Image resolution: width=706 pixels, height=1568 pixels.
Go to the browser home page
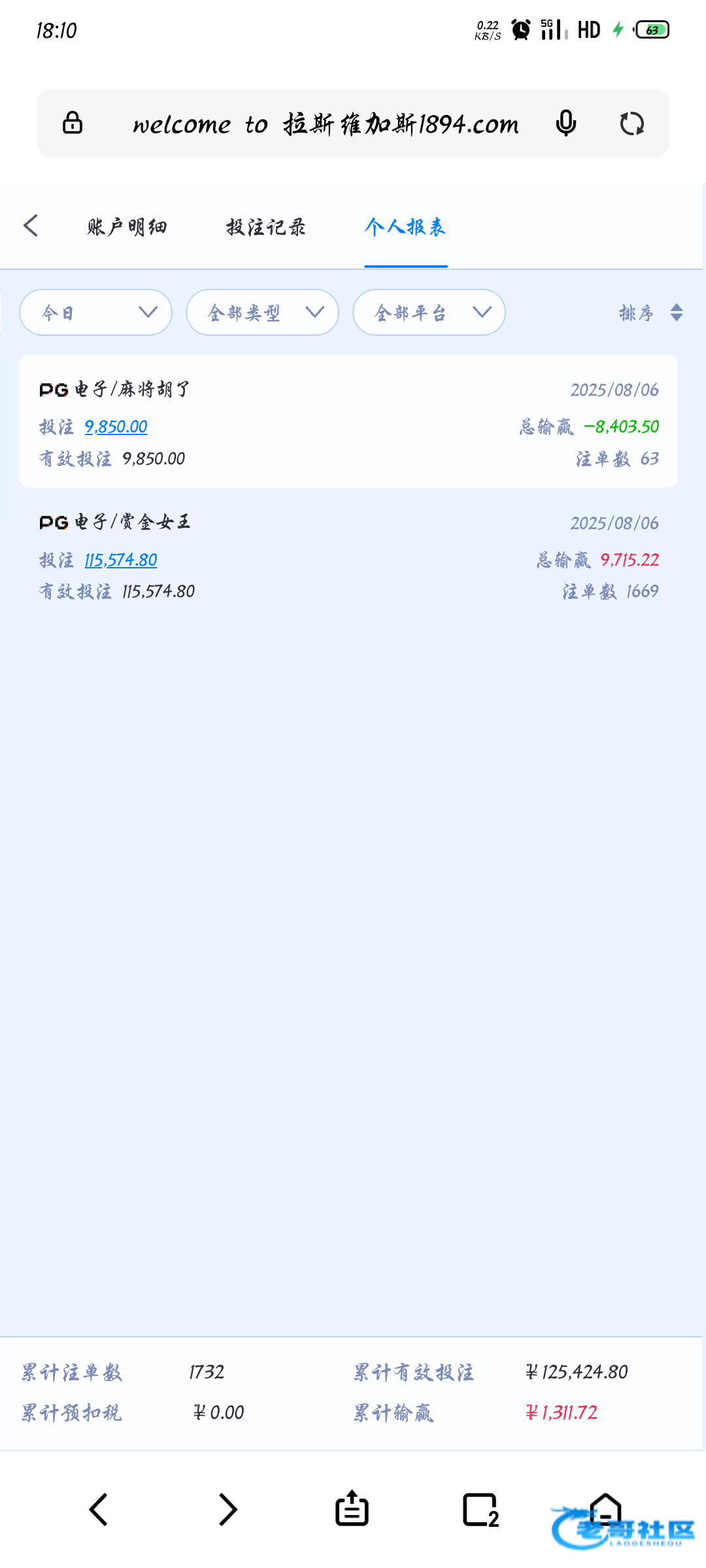[x=605, y=1509]
